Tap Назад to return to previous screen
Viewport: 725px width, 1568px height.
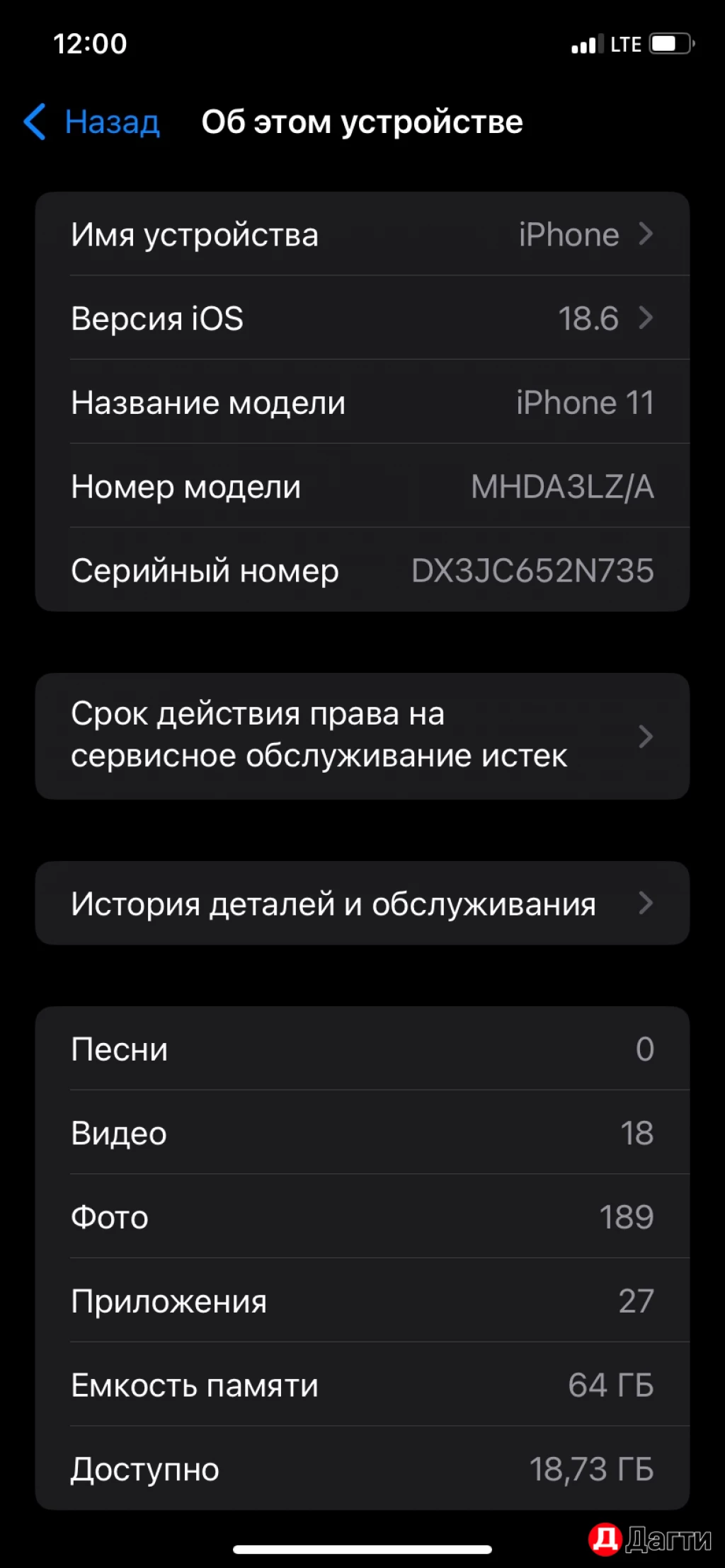coord(112,122)
